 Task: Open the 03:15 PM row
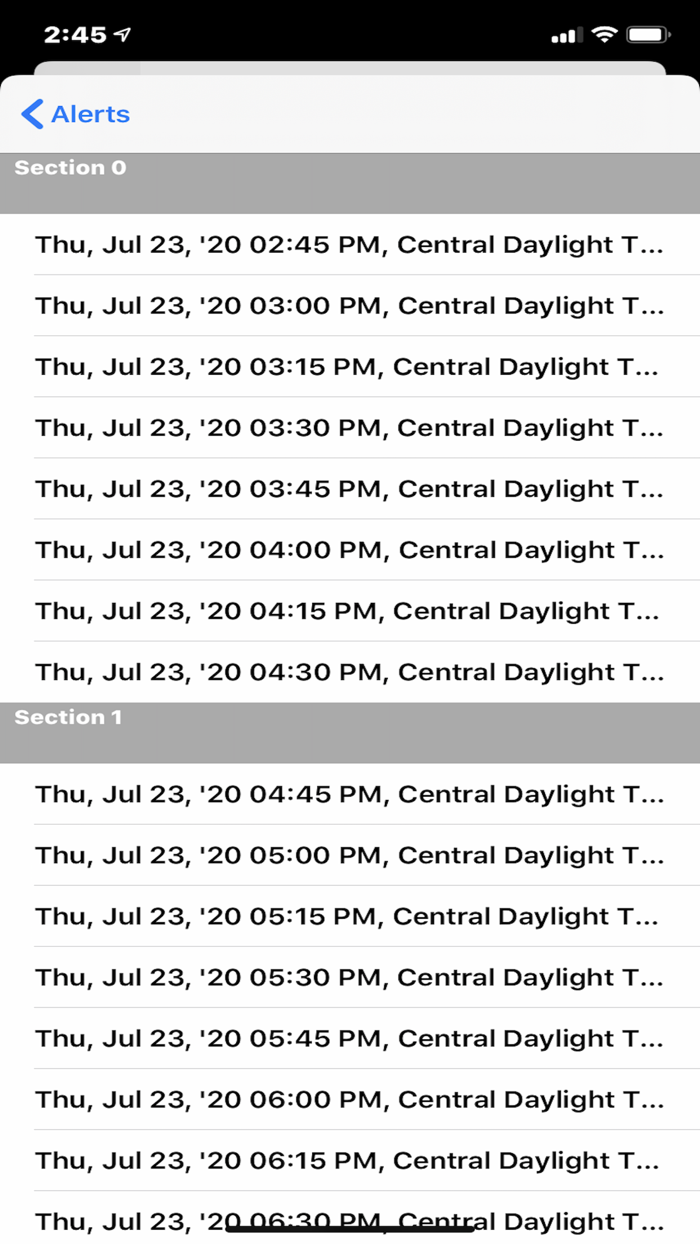349,367
